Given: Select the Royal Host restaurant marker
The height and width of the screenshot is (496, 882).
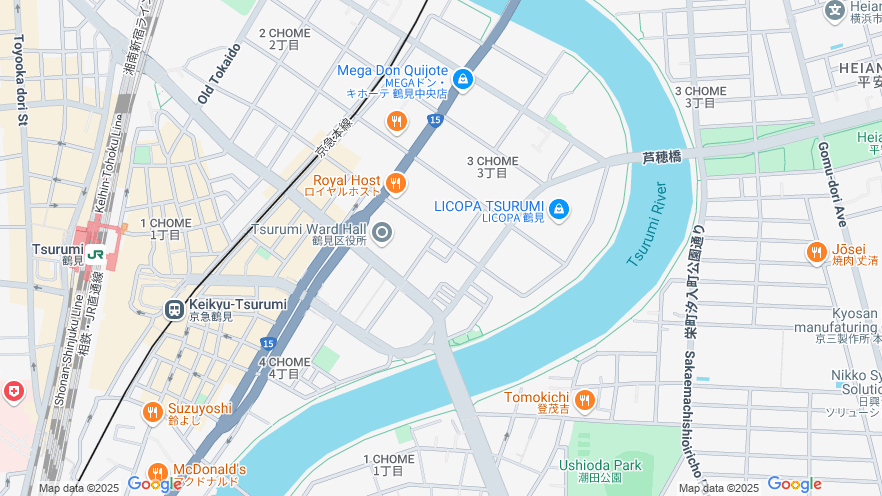Looking at the screenshot, I should pyautogui.click(x=396, y=183).
